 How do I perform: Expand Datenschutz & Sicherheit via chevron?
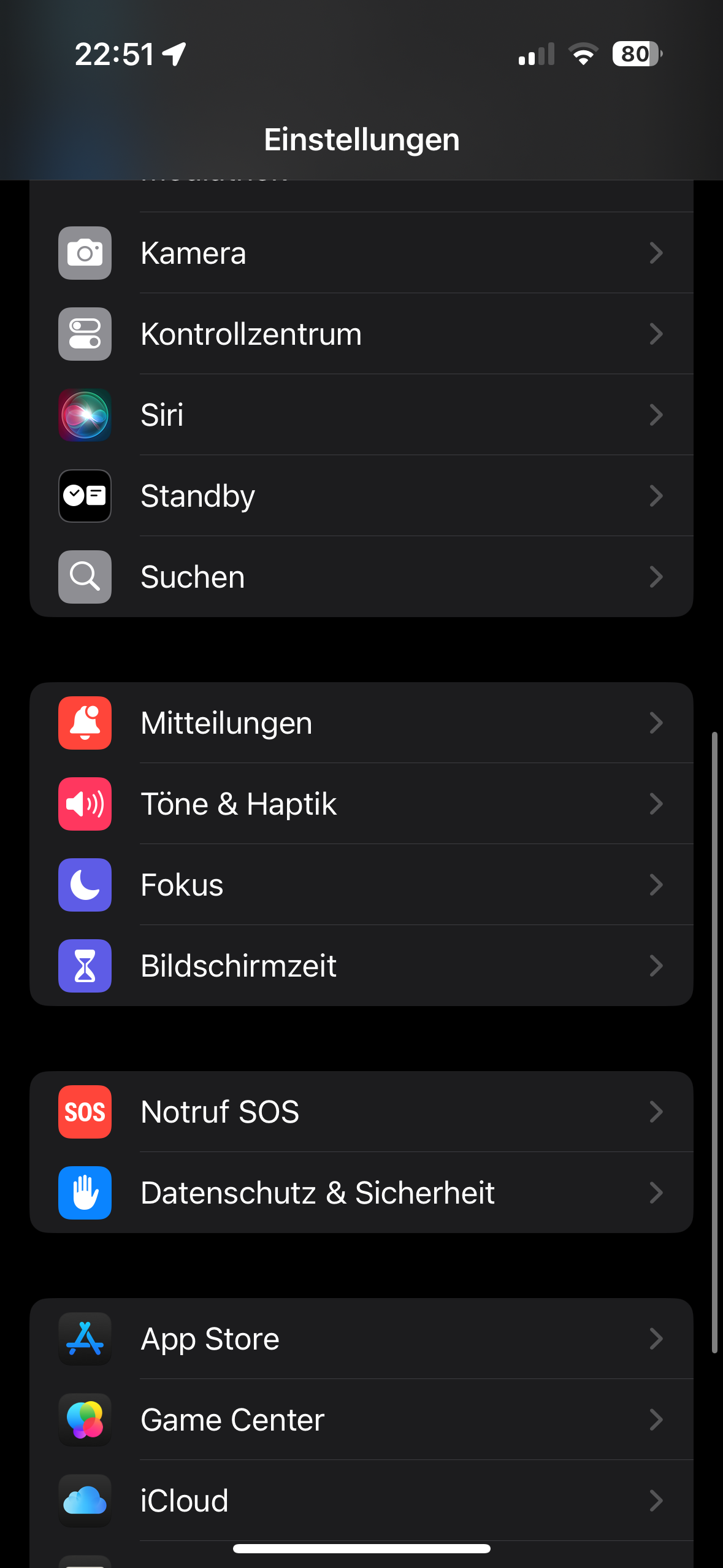pyautogui.click(x=656, y=1193)
